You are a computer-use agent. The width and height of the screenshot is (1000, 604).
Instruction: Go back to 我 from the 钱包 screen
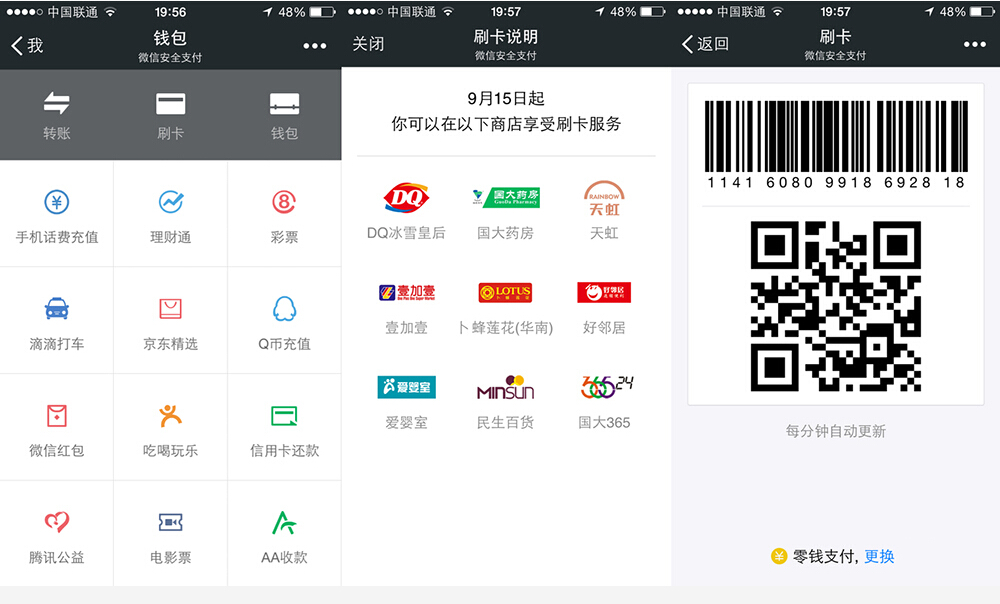tap(27, 45)
